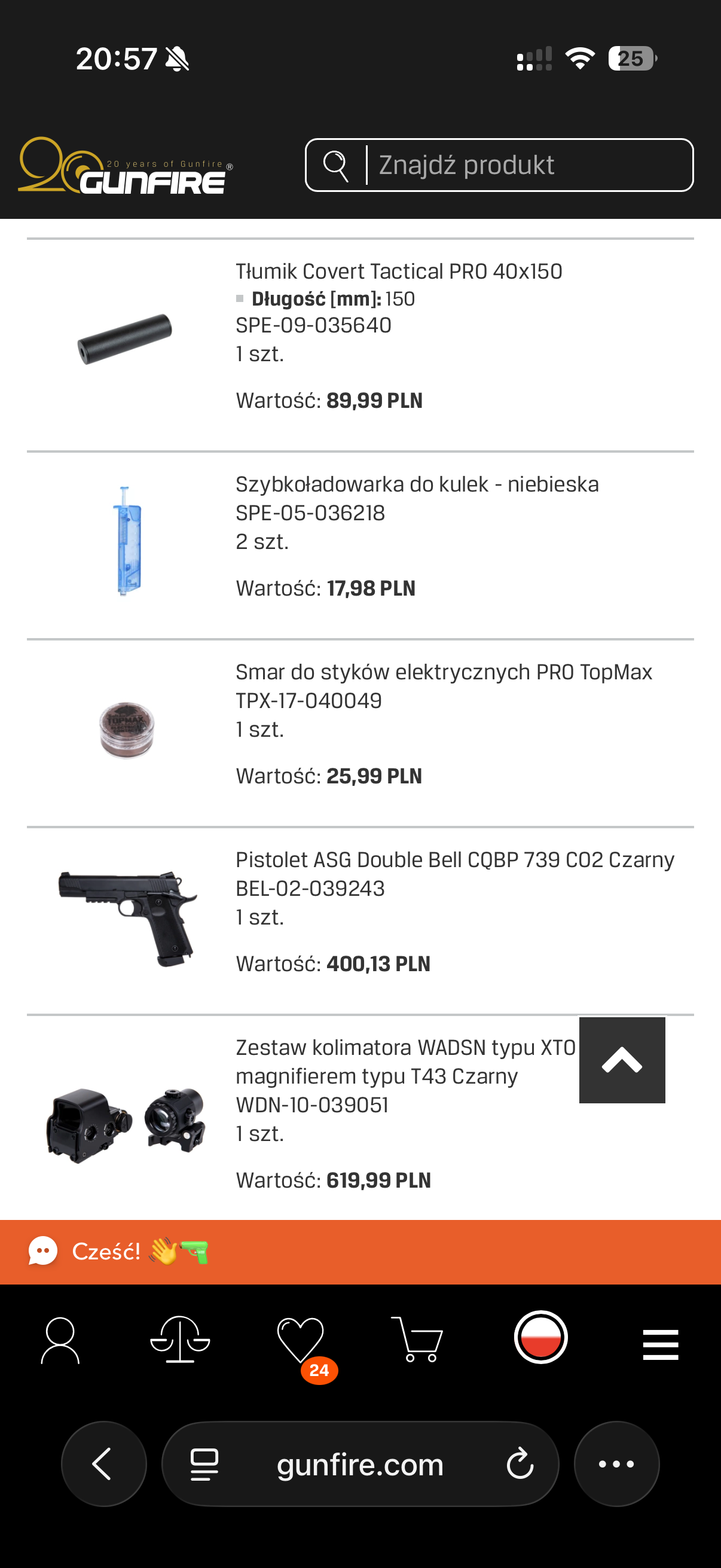Open the hamburger menu

click(x=660, y=1344)
